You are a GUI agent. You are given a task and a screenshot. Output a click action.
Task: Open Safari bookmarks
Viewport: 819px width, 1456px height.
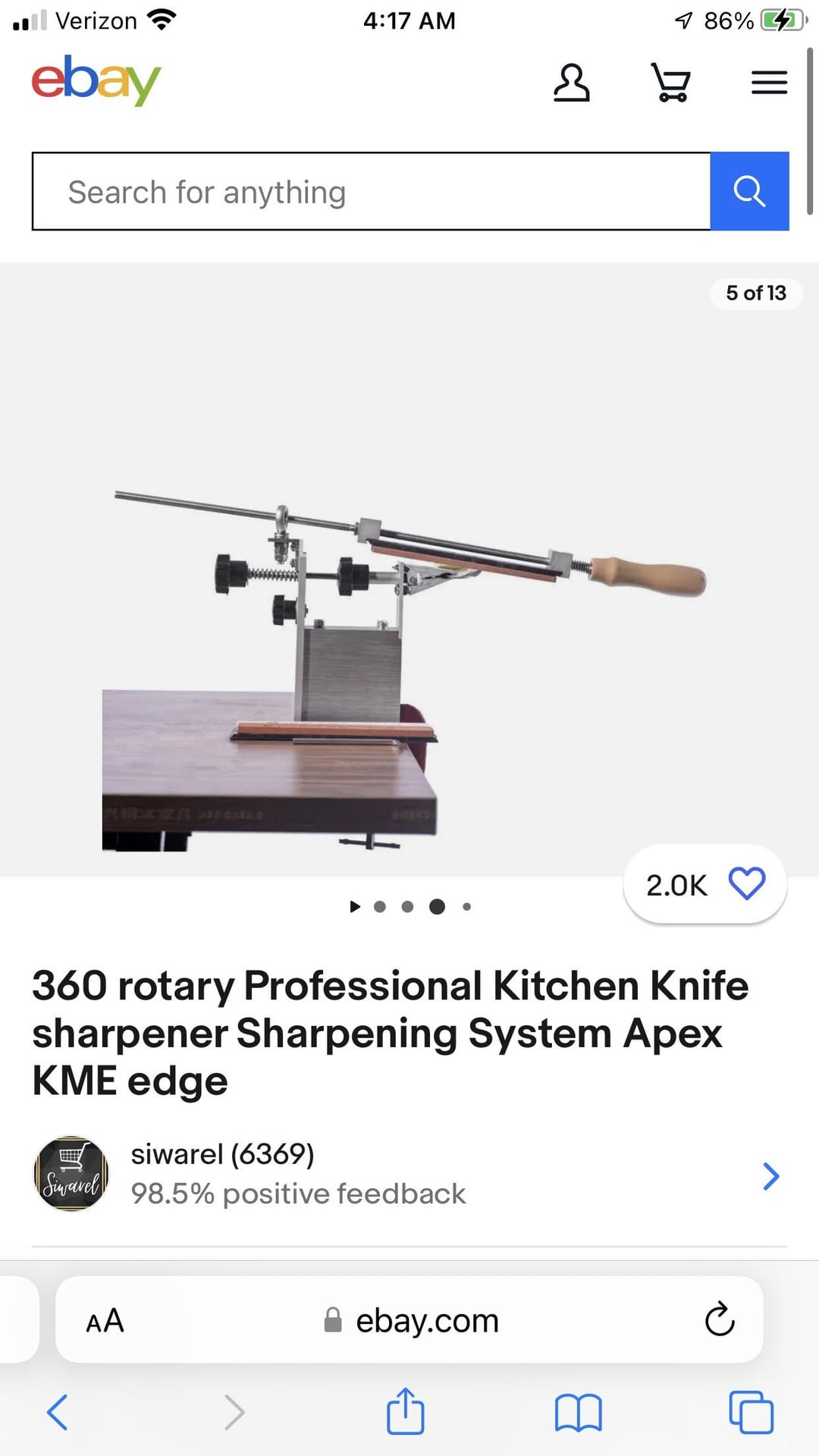click(578, 1412)
